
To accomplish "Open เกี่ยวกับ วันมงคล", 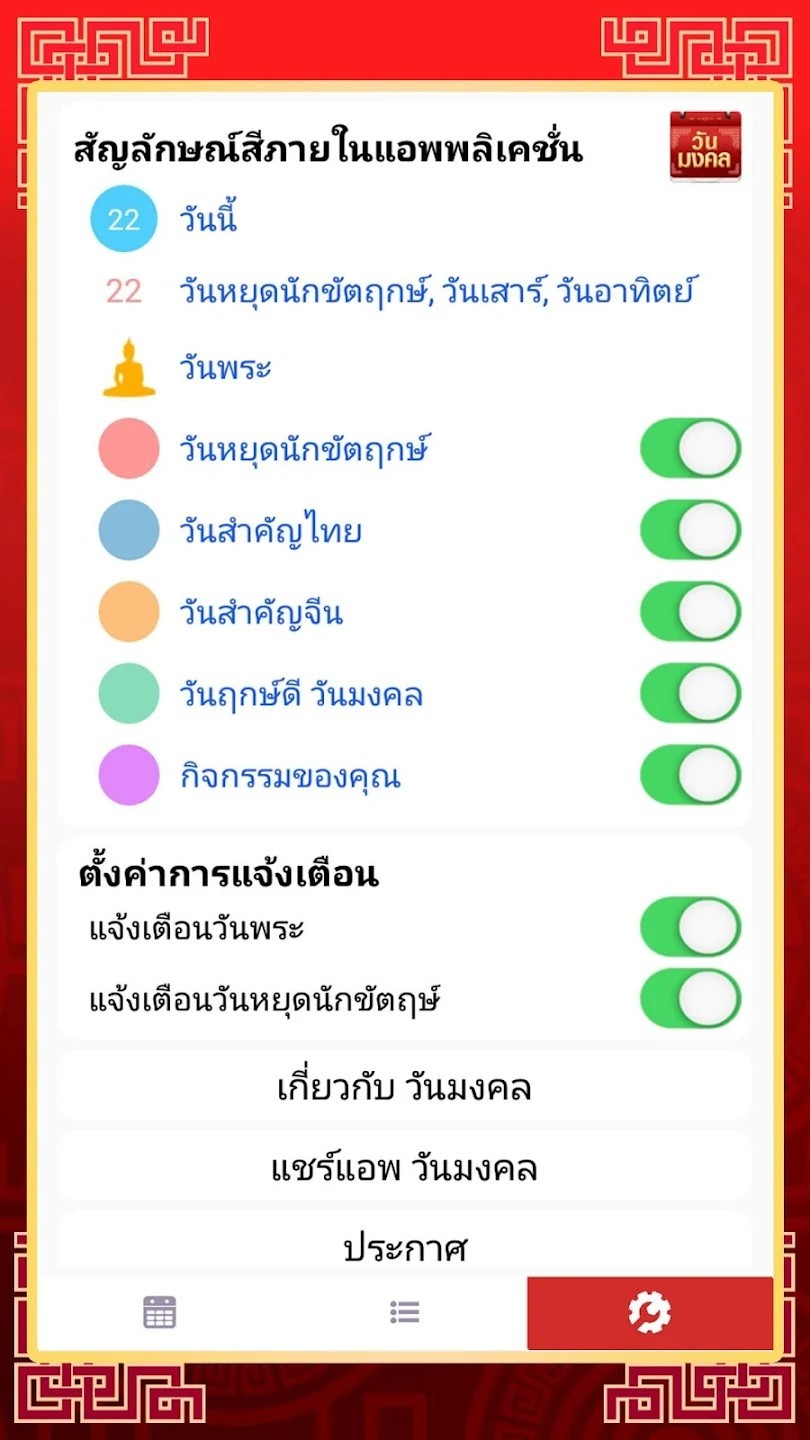I will coord(404,1087).
